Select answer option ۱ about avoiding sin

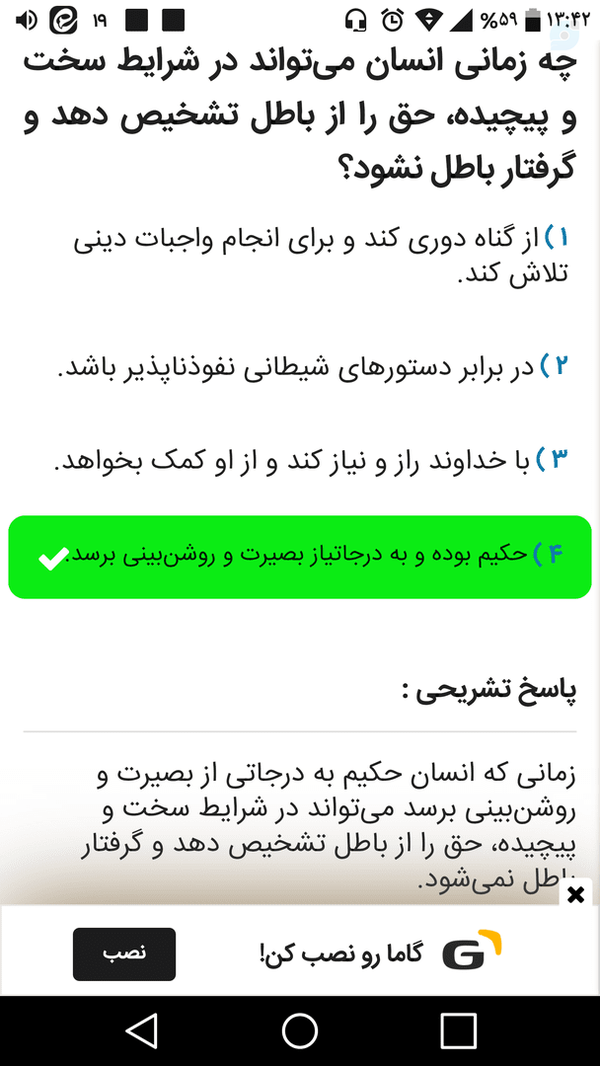coord(321,255)
